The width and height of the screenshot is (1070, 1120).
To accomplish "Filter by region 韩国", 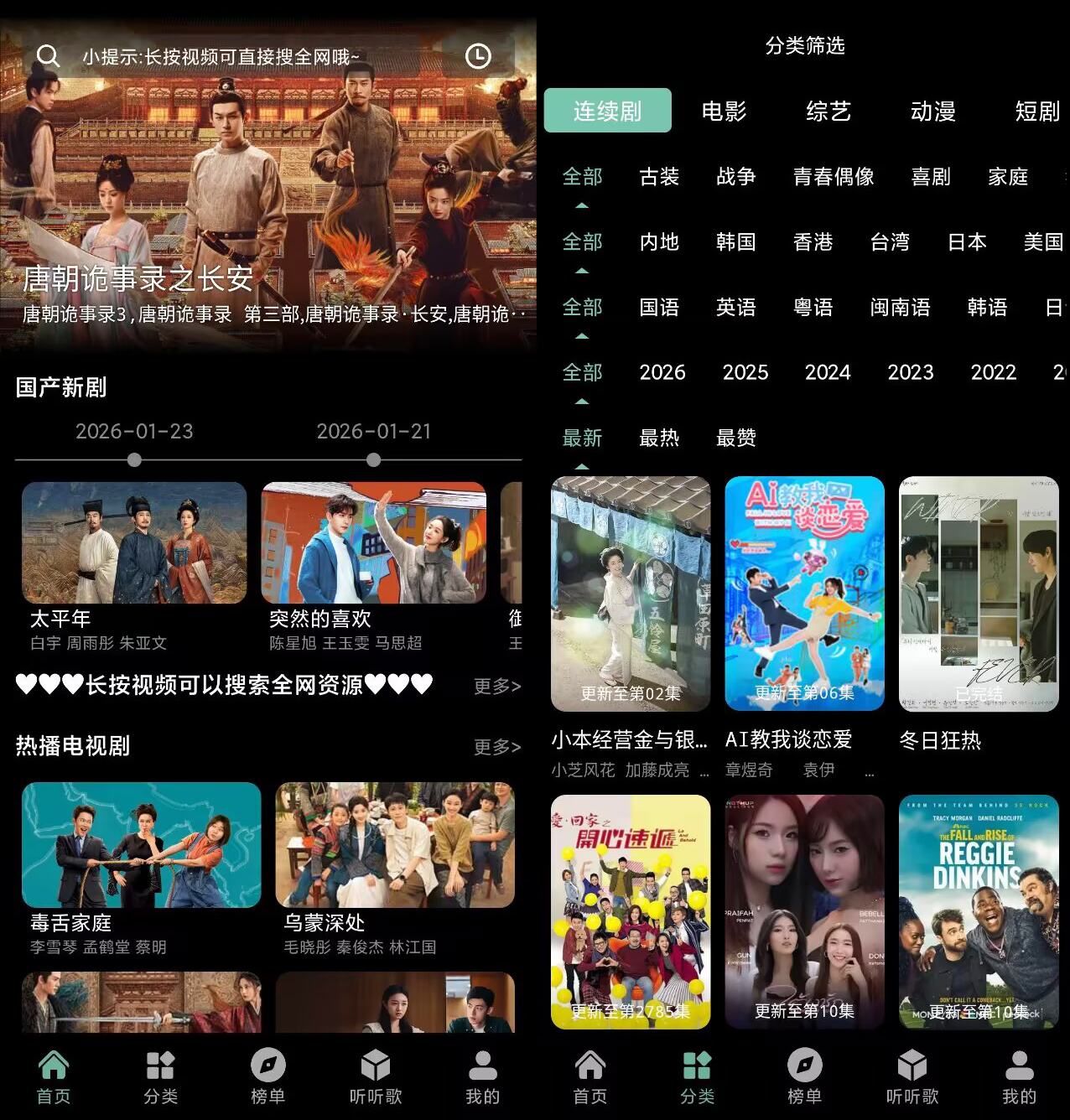I will click(735, 242).
